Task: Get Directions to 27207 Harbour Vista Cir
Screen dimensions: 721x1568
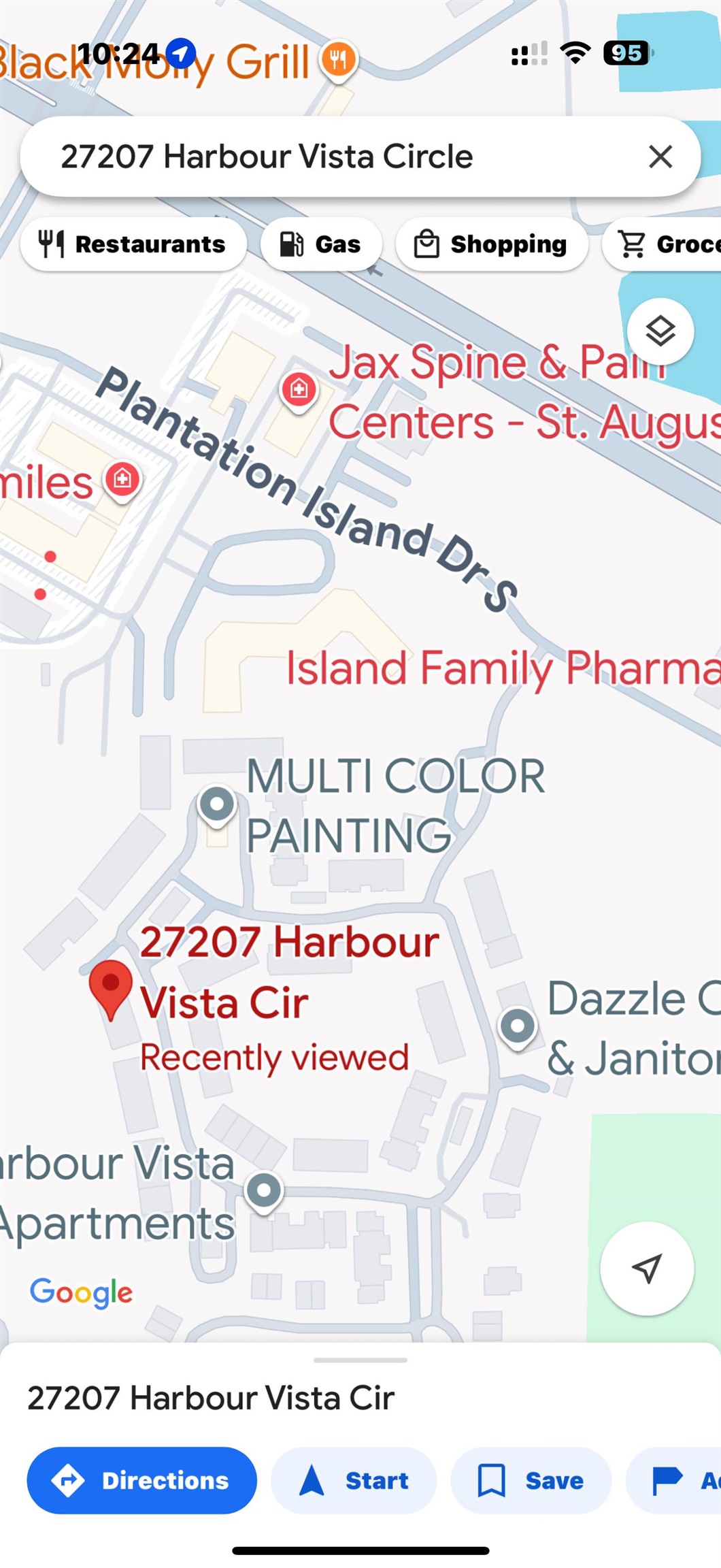Action: coord(141,1480)
